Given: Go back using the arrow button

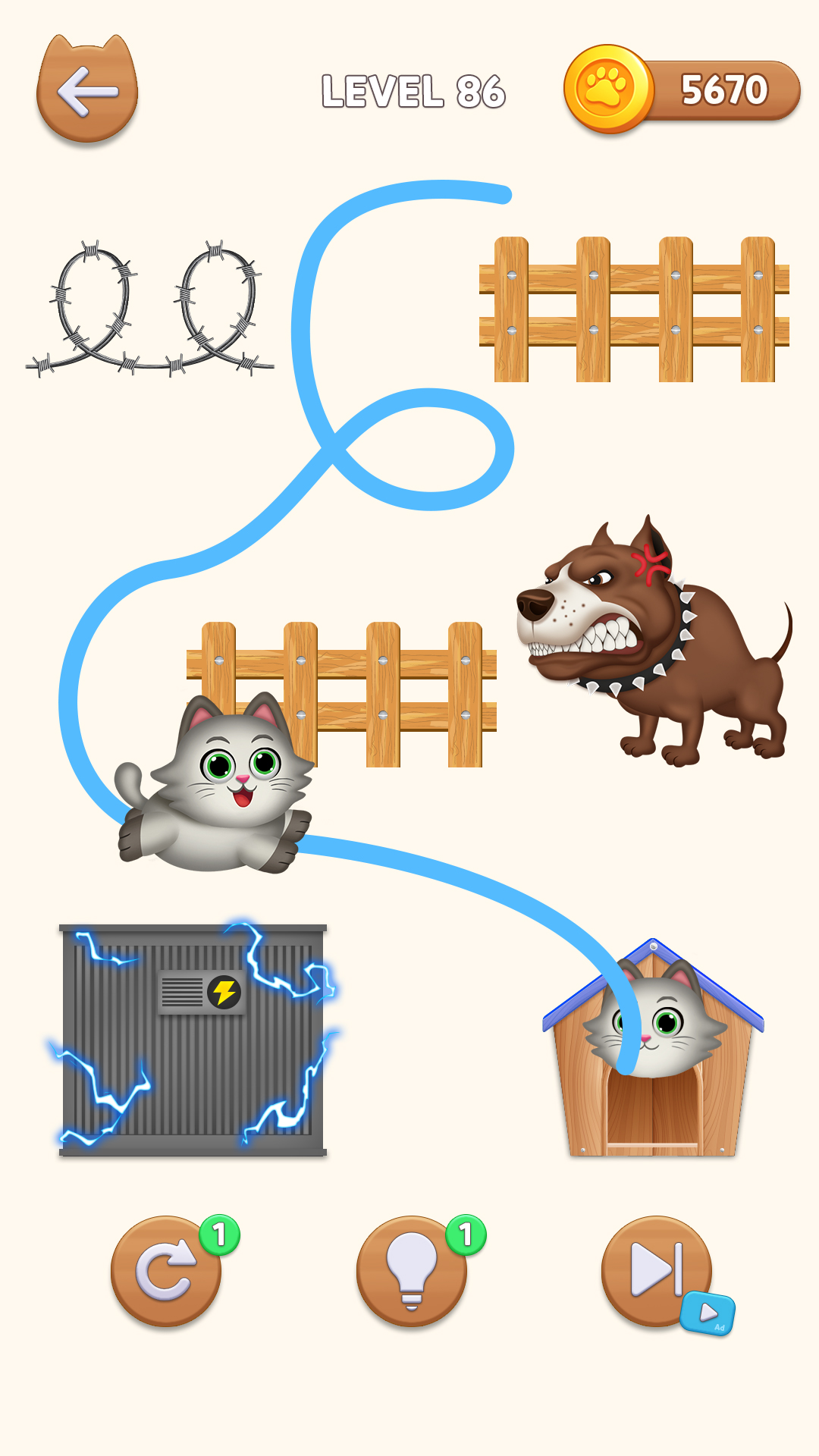Looking at the screenshot, I should (87, 91).
